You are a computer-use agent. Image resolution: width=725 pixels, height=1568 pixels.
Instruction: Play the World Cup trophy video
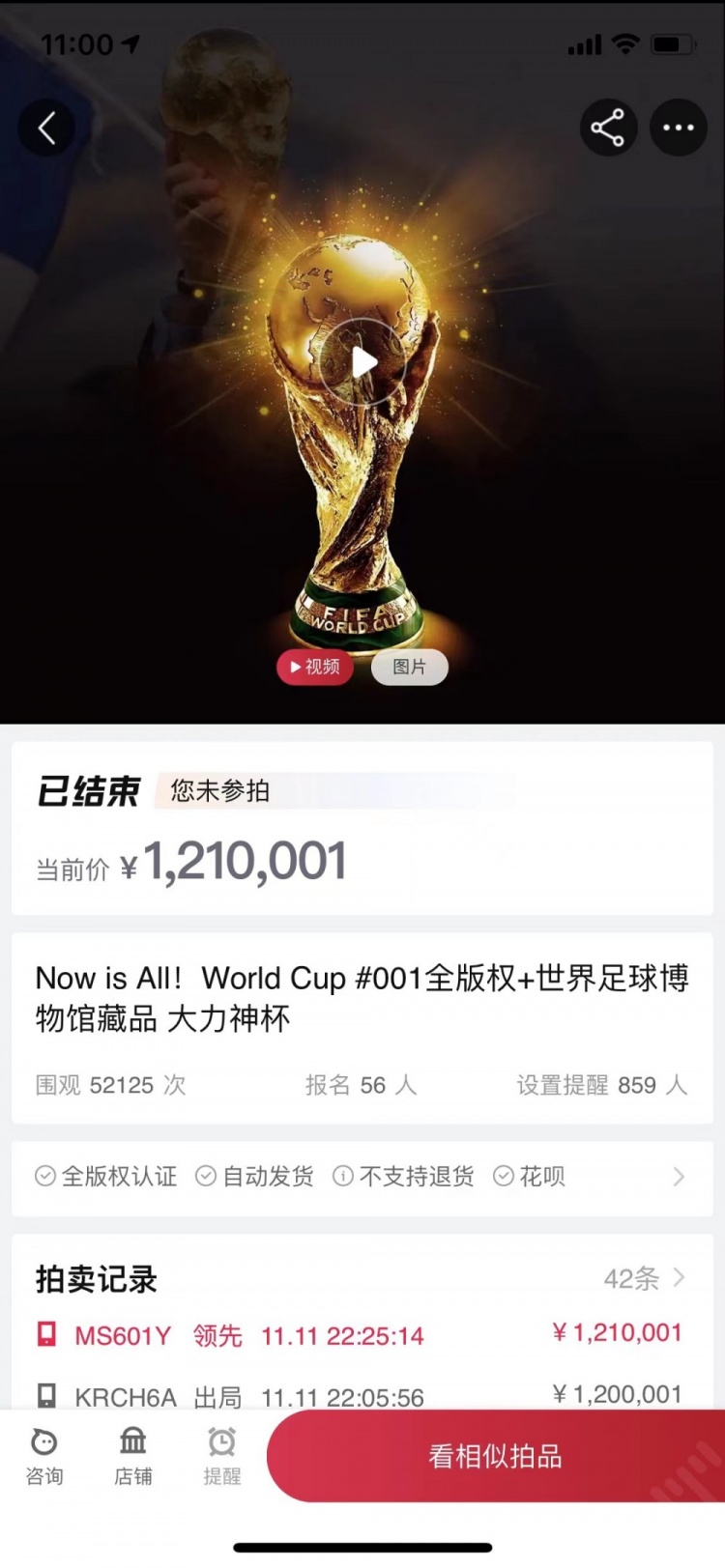[x=363, y=363]
